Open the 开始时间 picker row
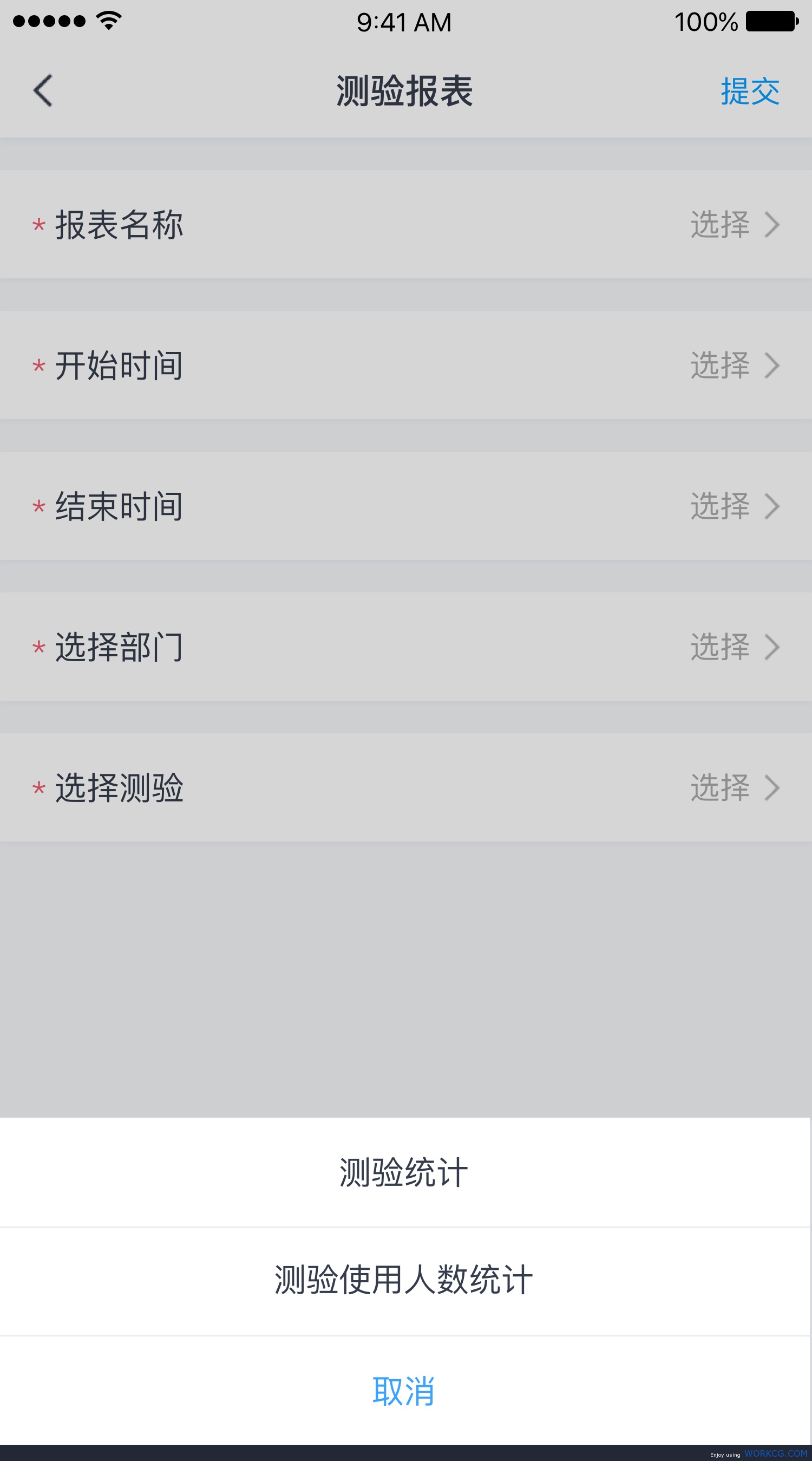The height and width of the screenshot is (1461, 812). [406, 365]
